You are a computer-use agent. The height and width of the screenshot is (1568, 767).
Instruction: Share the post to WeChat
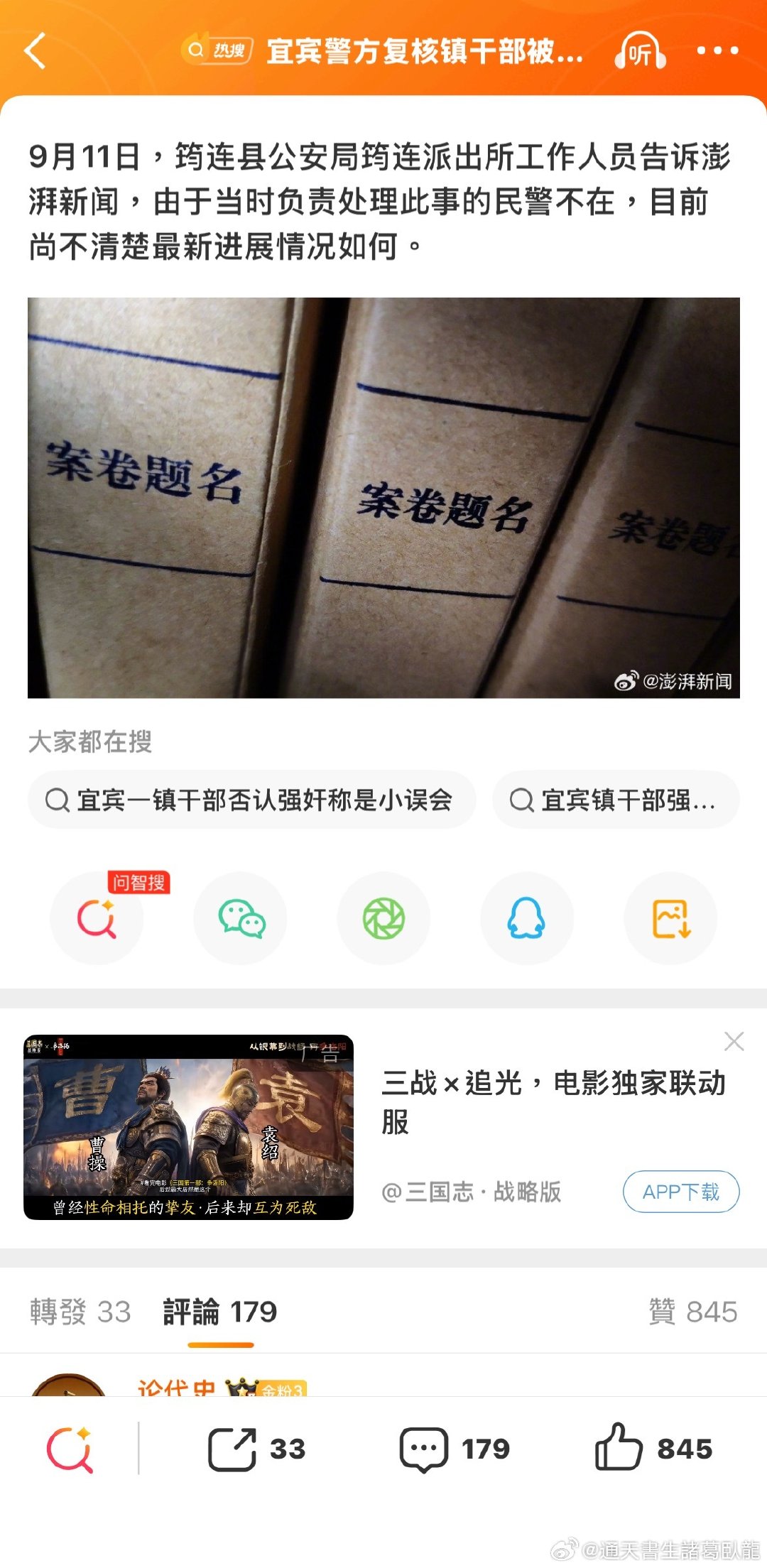click(241, 918)
